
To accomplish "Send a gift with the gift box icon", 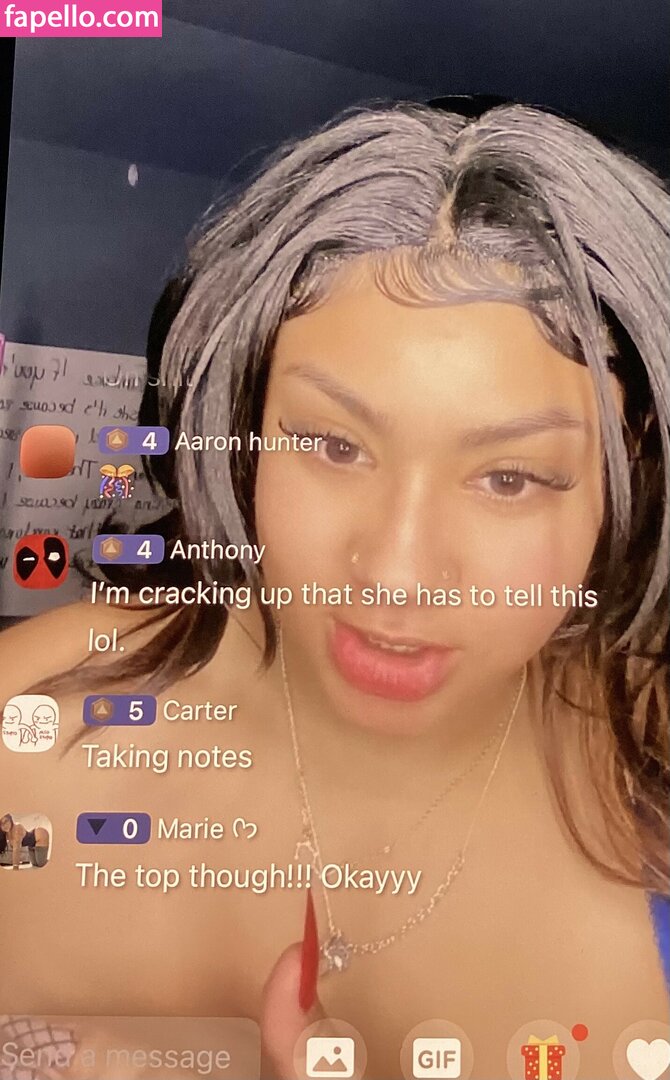I will point(543,1055).
